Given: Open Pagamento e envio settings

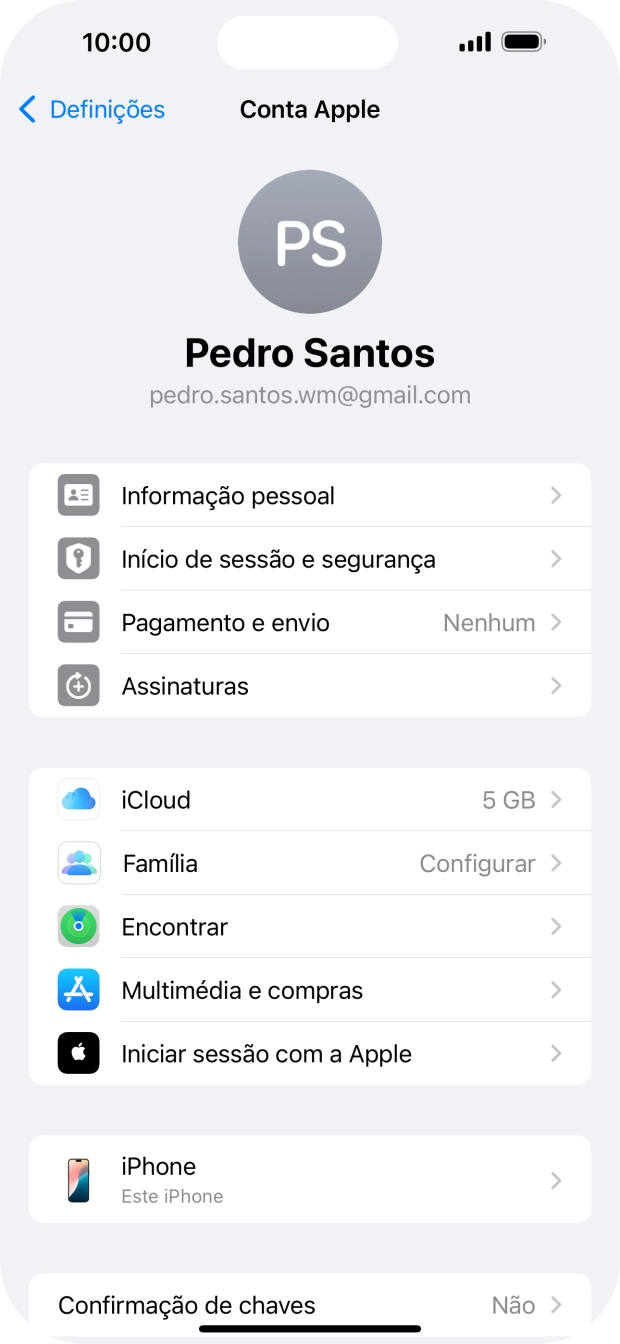Looking at the screenshot, I should coord(310,623).
